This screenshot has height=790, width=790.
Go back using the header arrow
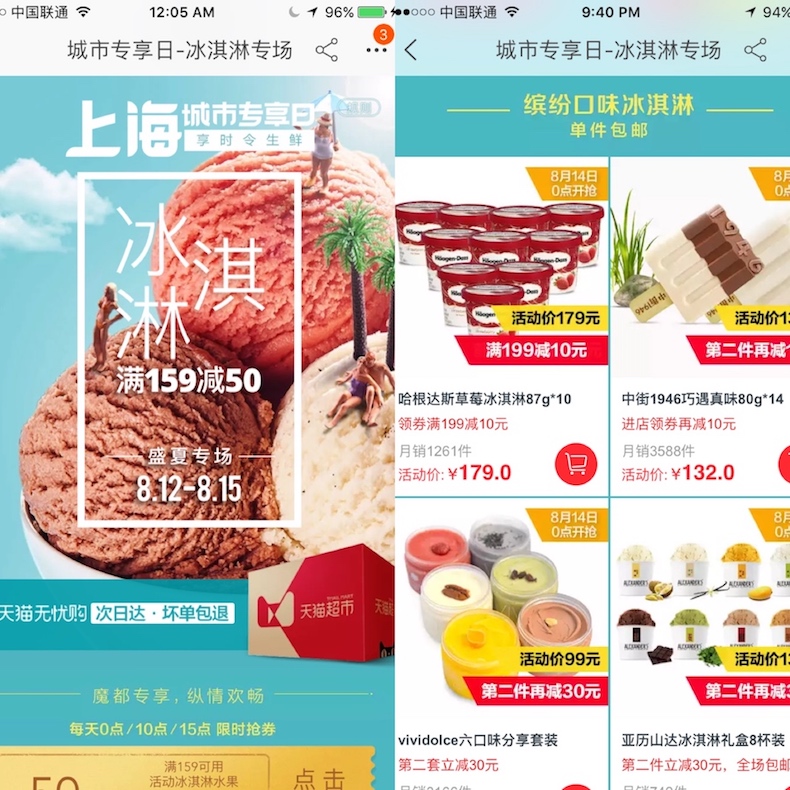click(411, 50)
